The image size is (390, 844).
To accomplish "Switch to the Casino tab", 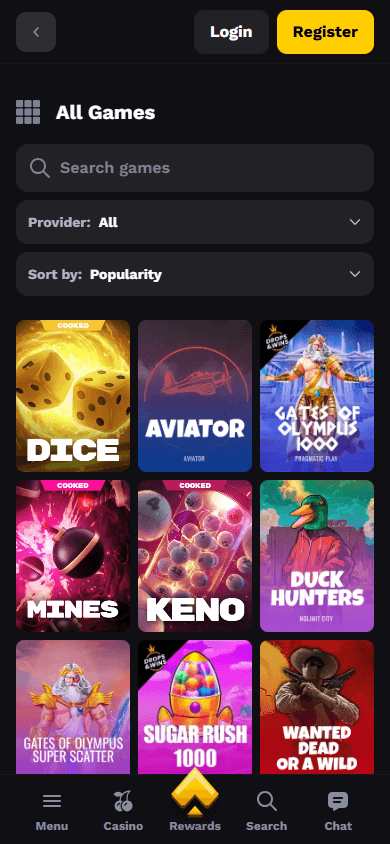I will coord(123,811).
